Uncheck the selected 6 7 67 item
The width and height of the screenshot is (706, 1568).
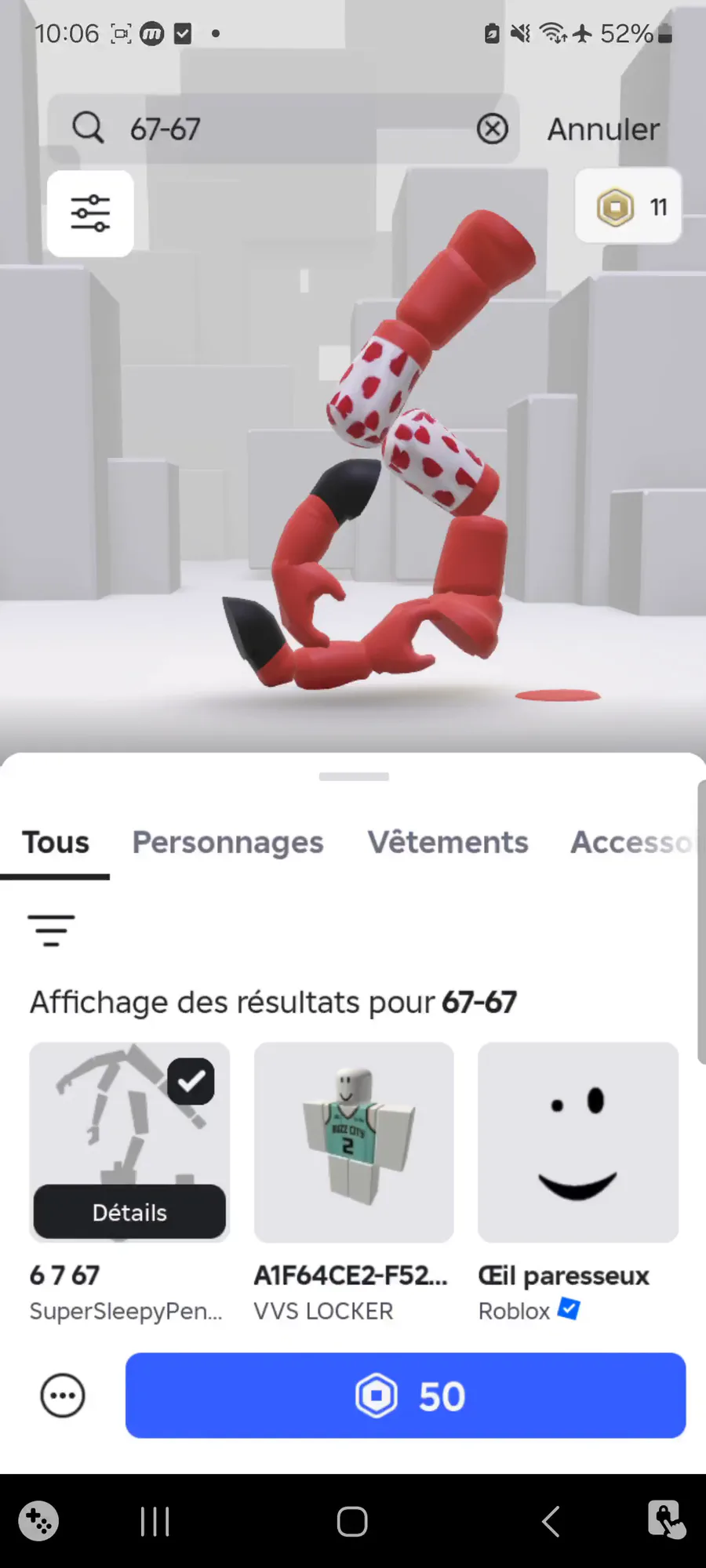191,1081
